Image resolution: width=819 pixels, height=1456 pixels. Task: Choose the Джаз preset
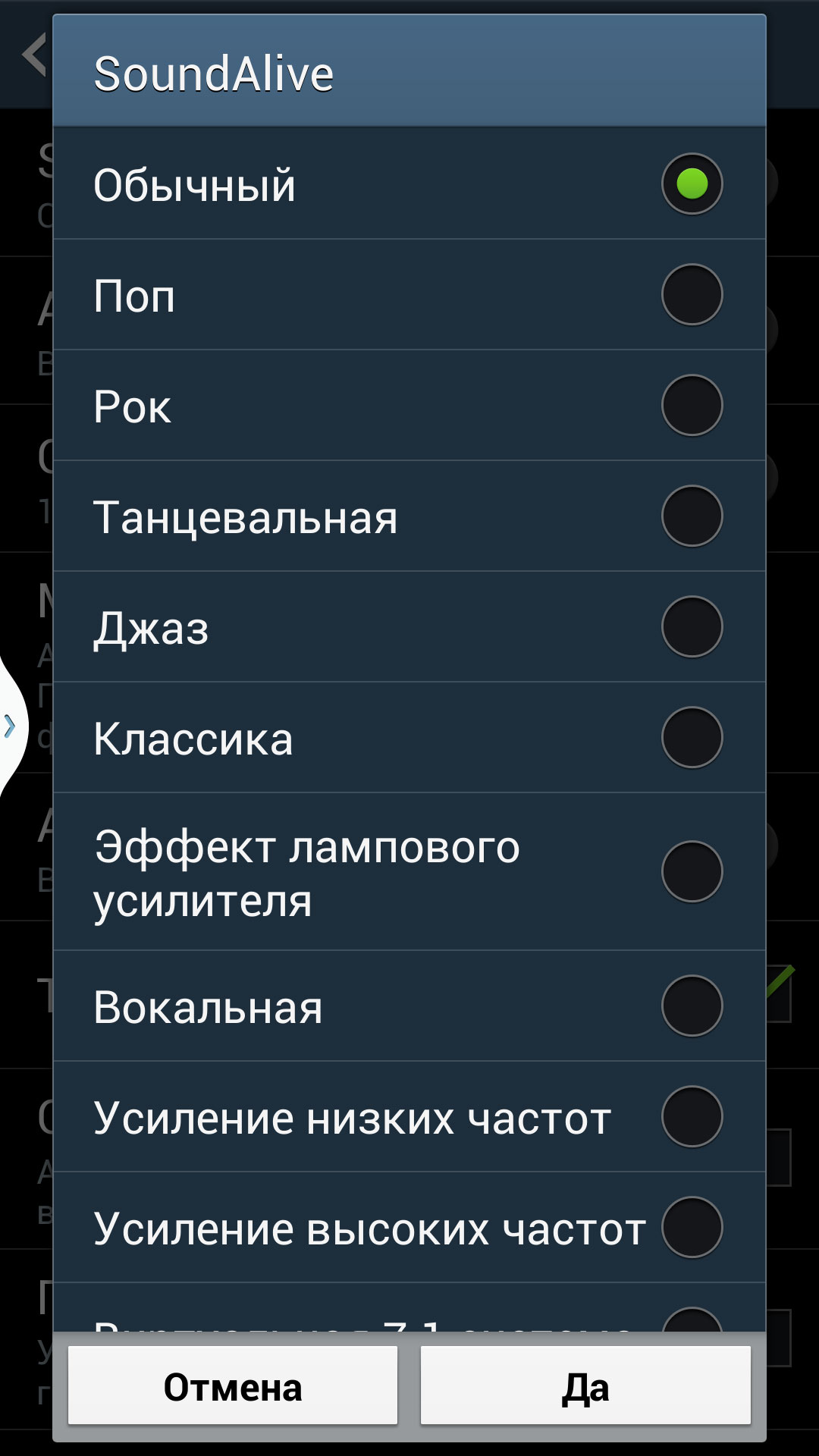[x=409, y=626]
